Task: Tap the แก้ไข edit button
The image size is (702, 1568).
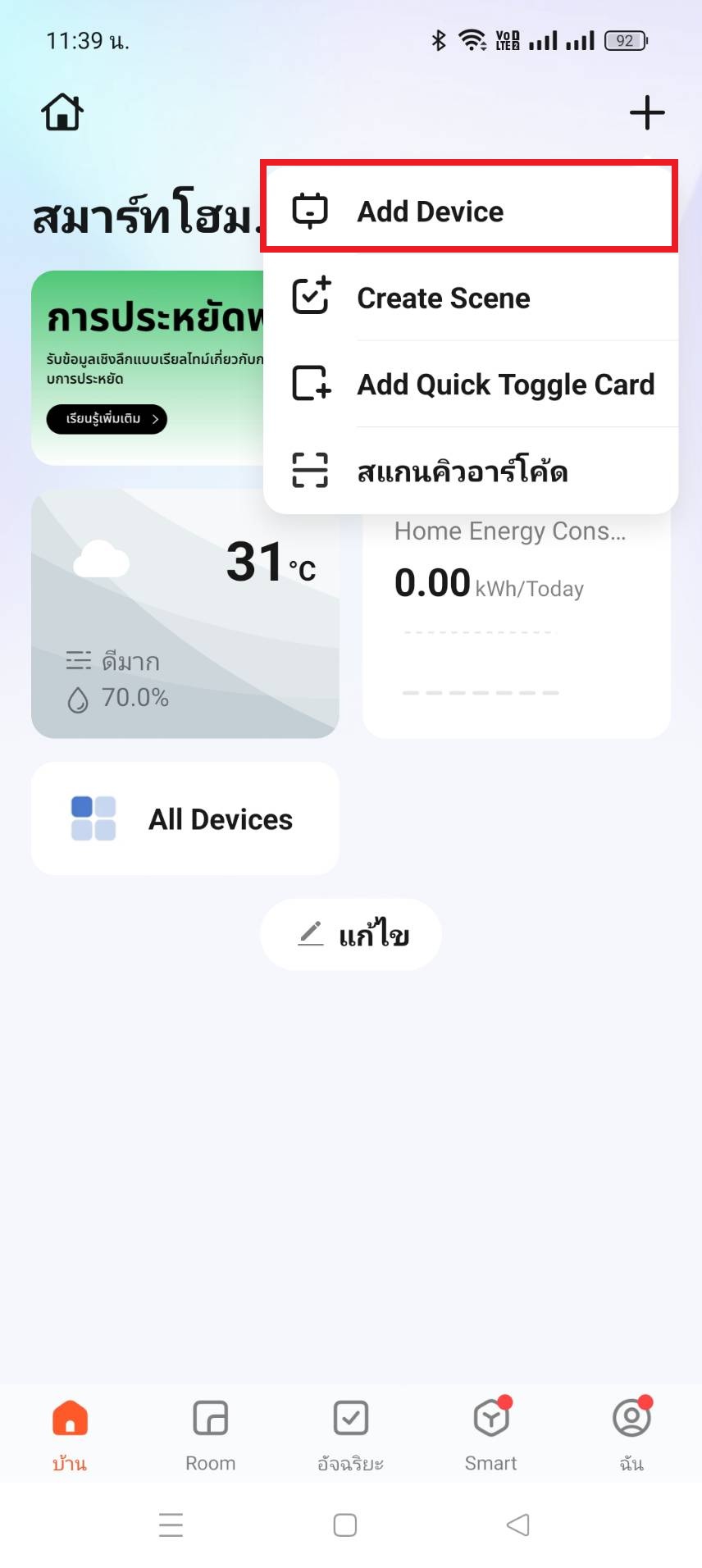Action: point(351,934)
